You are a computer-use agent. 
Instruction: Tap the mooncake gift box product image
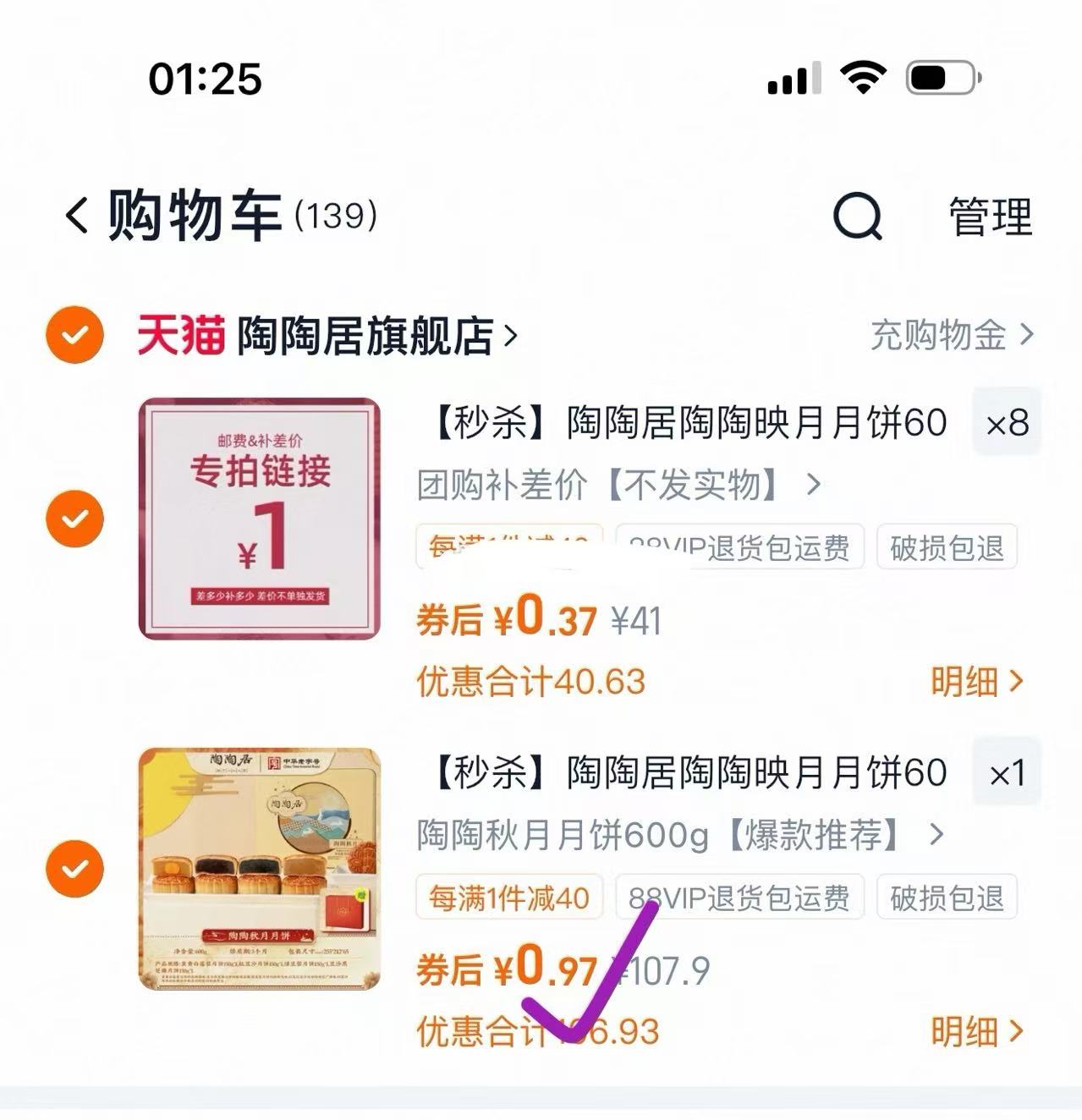coord(260,869)
